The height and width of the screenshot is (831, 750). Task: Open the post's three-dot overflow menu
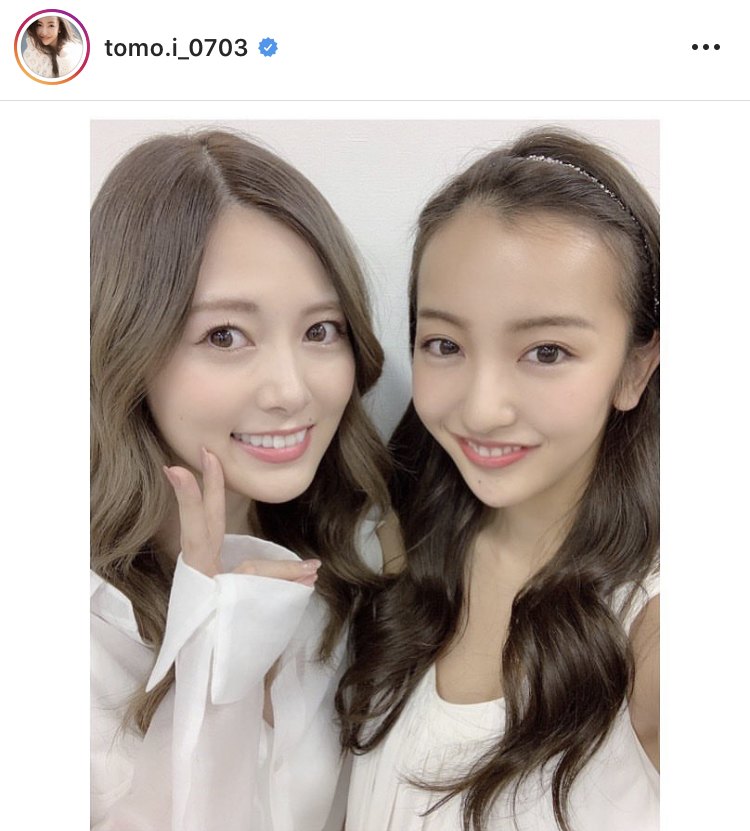click(x=705, y=47)
